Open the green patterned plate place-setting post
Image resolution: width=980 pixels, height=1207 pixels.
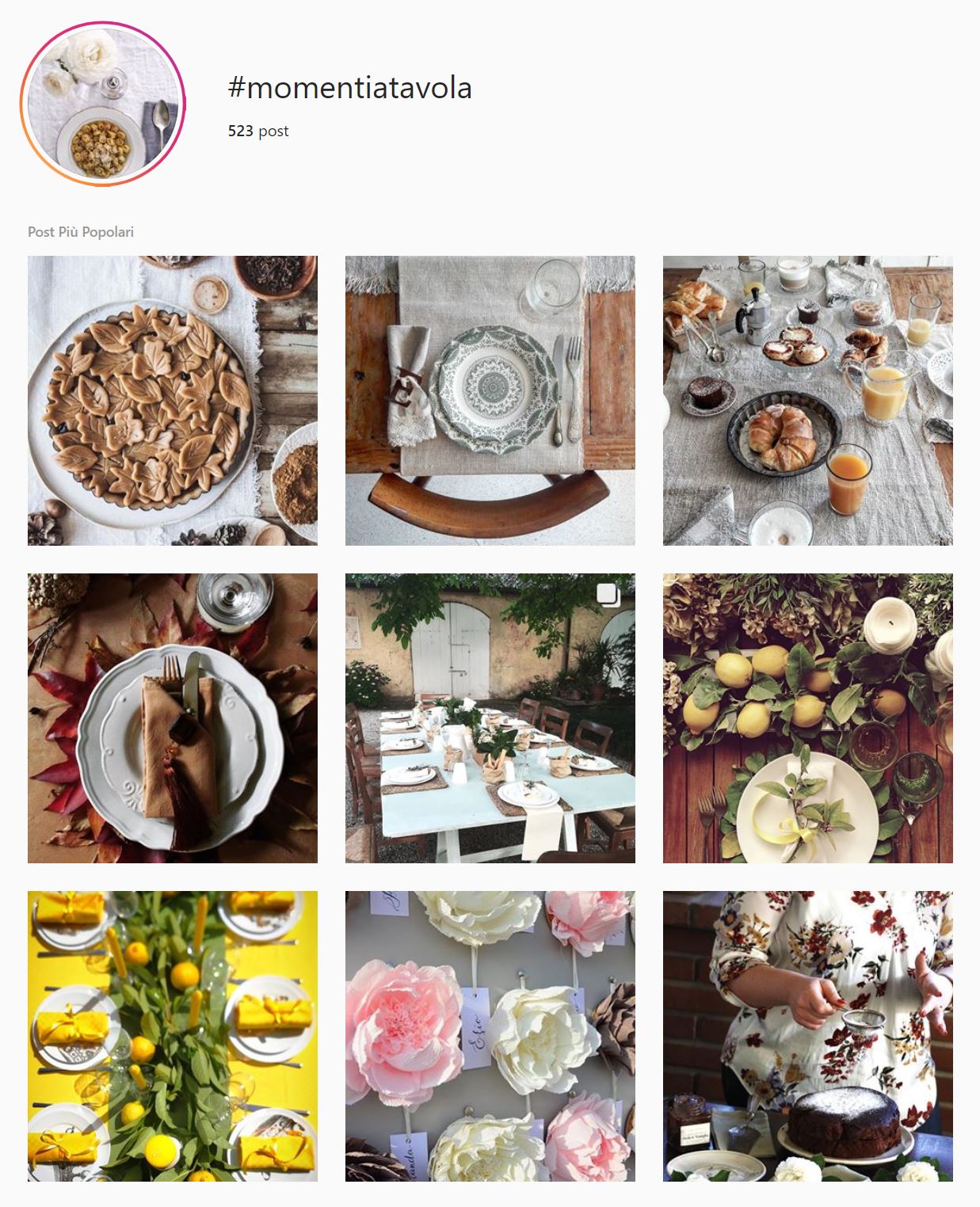490,400
